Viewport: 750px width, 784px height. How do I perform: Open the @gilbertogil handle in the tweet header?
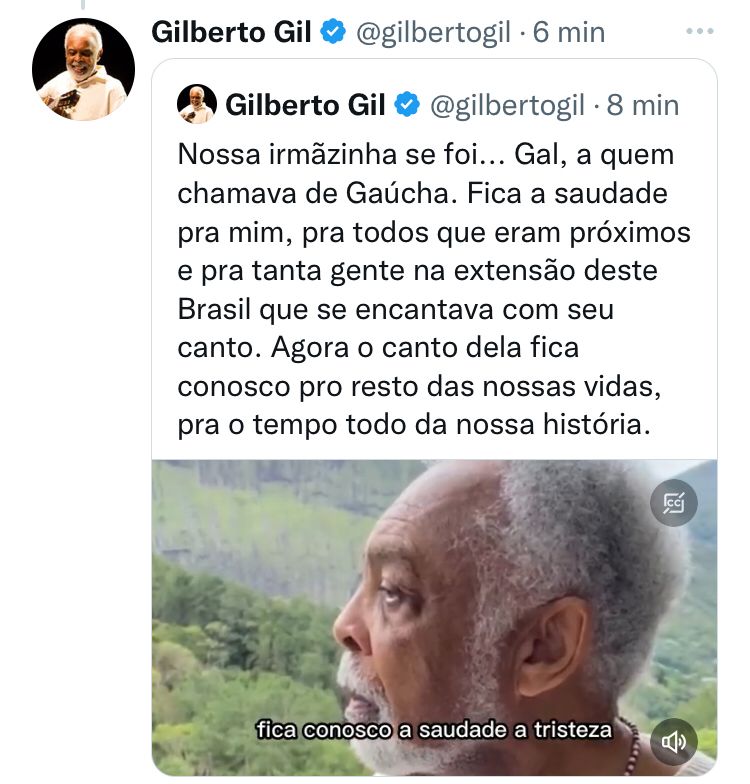[x=430, y=32]
